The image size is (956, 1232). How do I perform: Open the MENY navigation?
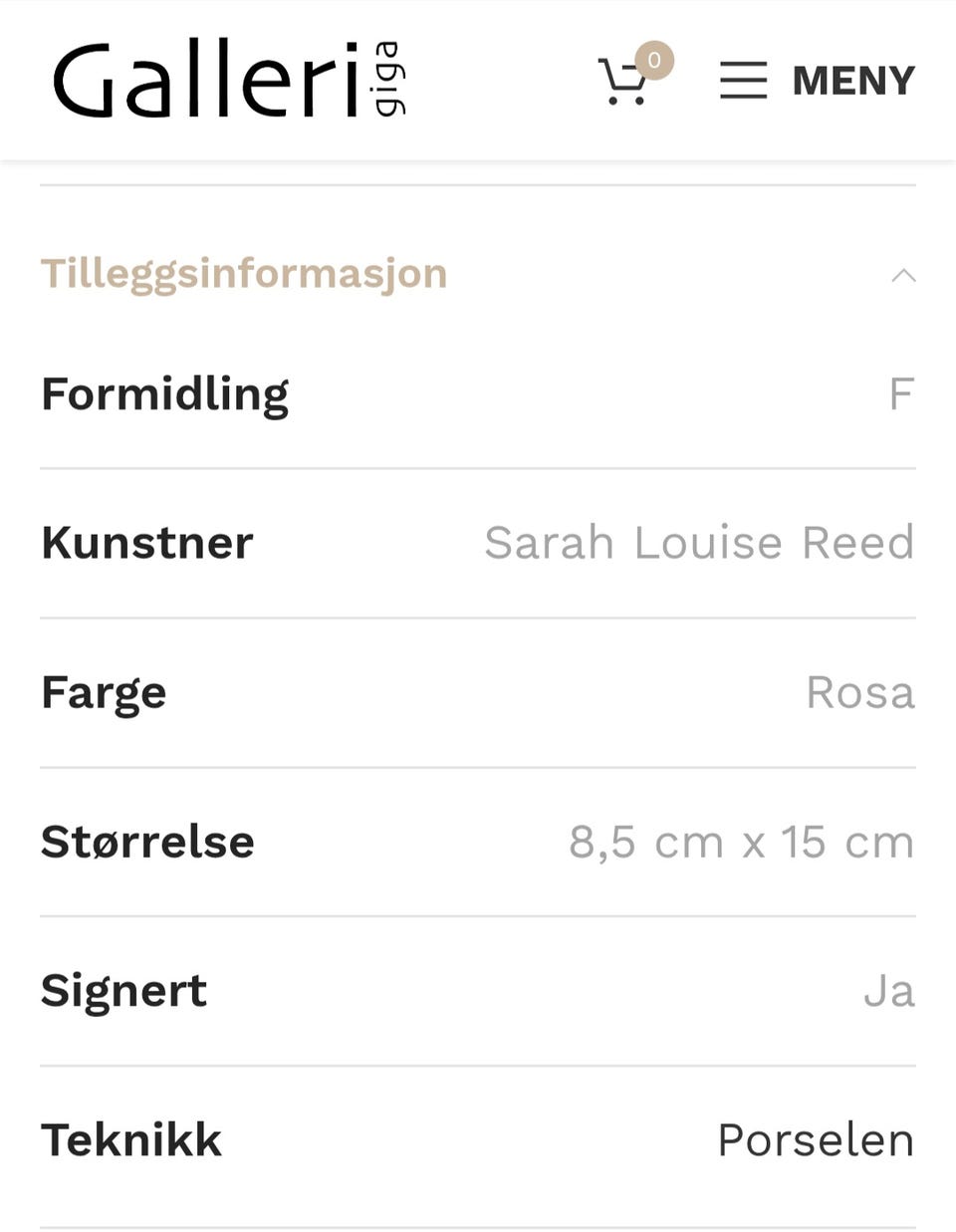pos(853,80)
